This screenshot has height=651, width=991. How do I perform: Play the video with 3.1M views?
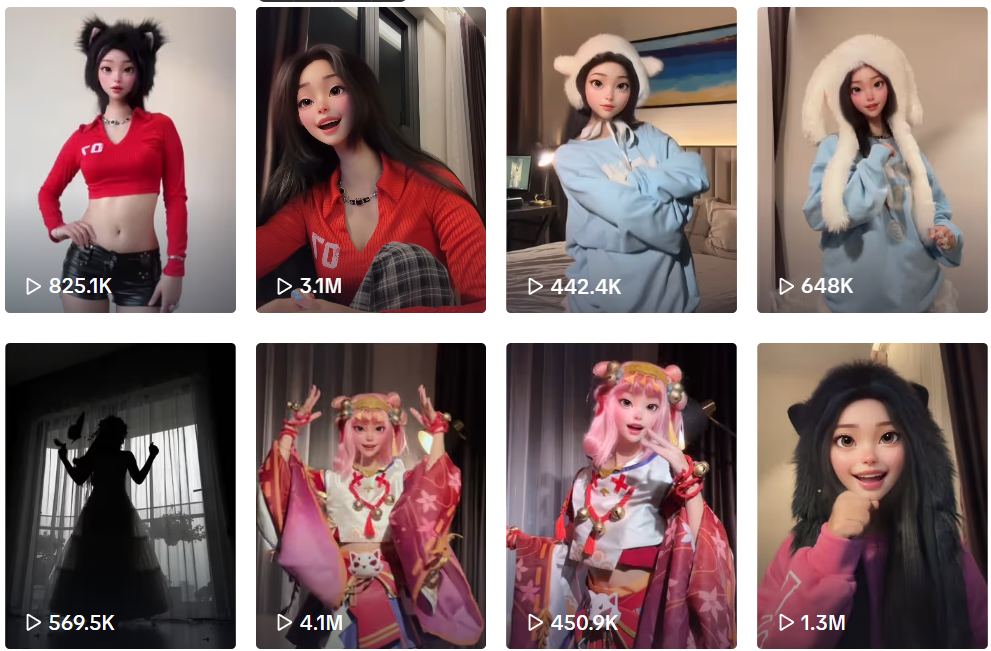(371, 160)
